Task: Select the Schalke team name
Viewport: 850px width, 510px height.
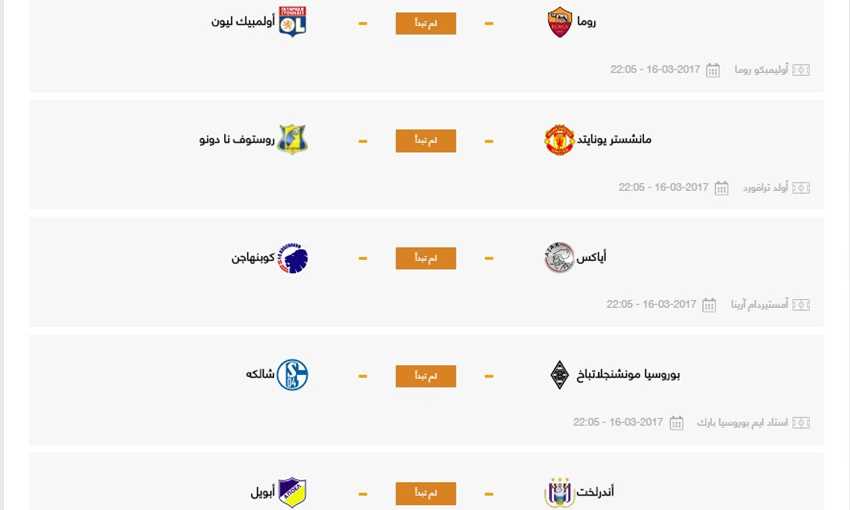Action: tap(259, 374)
